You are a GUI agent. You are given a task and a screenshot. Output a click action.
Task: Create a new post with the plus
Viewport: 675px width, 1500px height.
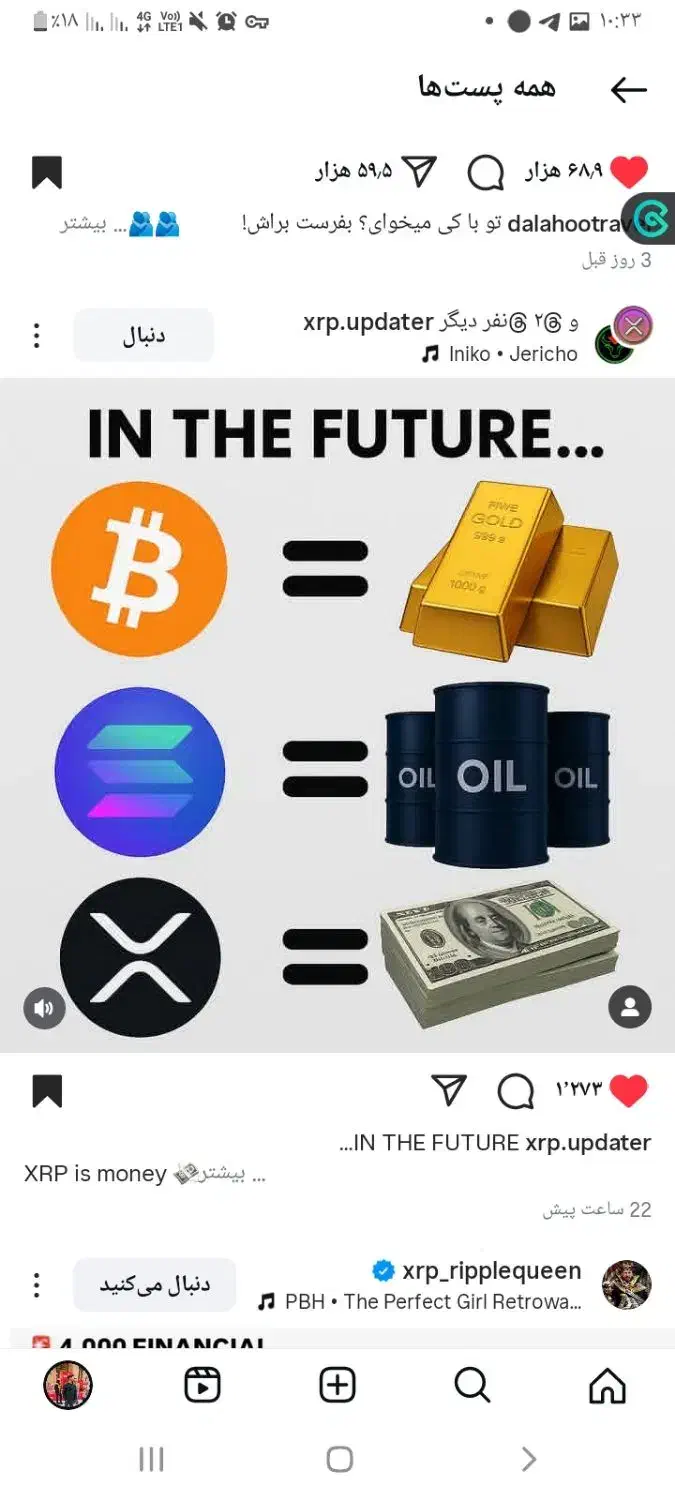coord(337,1386)
